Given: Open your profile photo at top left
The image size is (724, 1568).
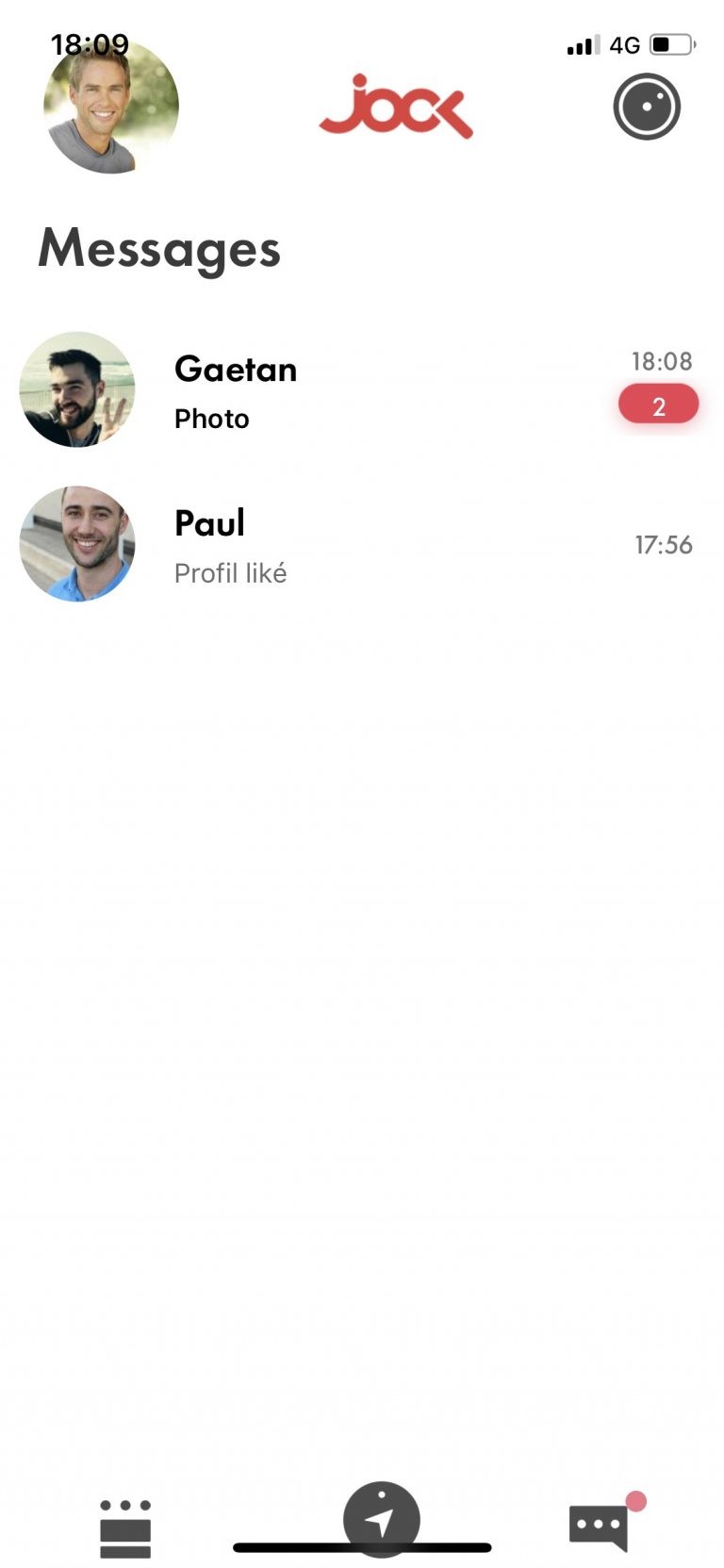Looking at the screenshot, I should coord(111,106).
